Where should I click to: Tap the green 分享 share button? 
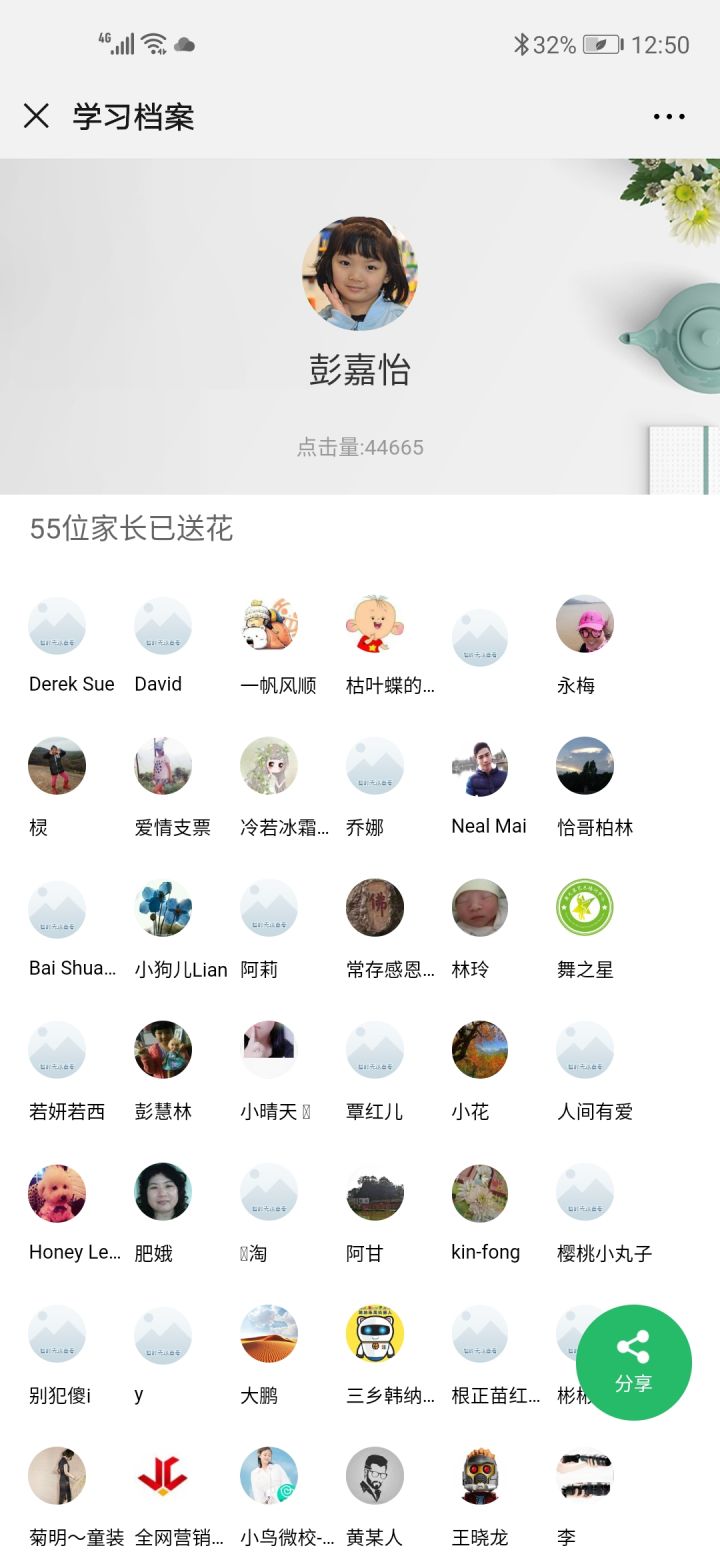633,1362
